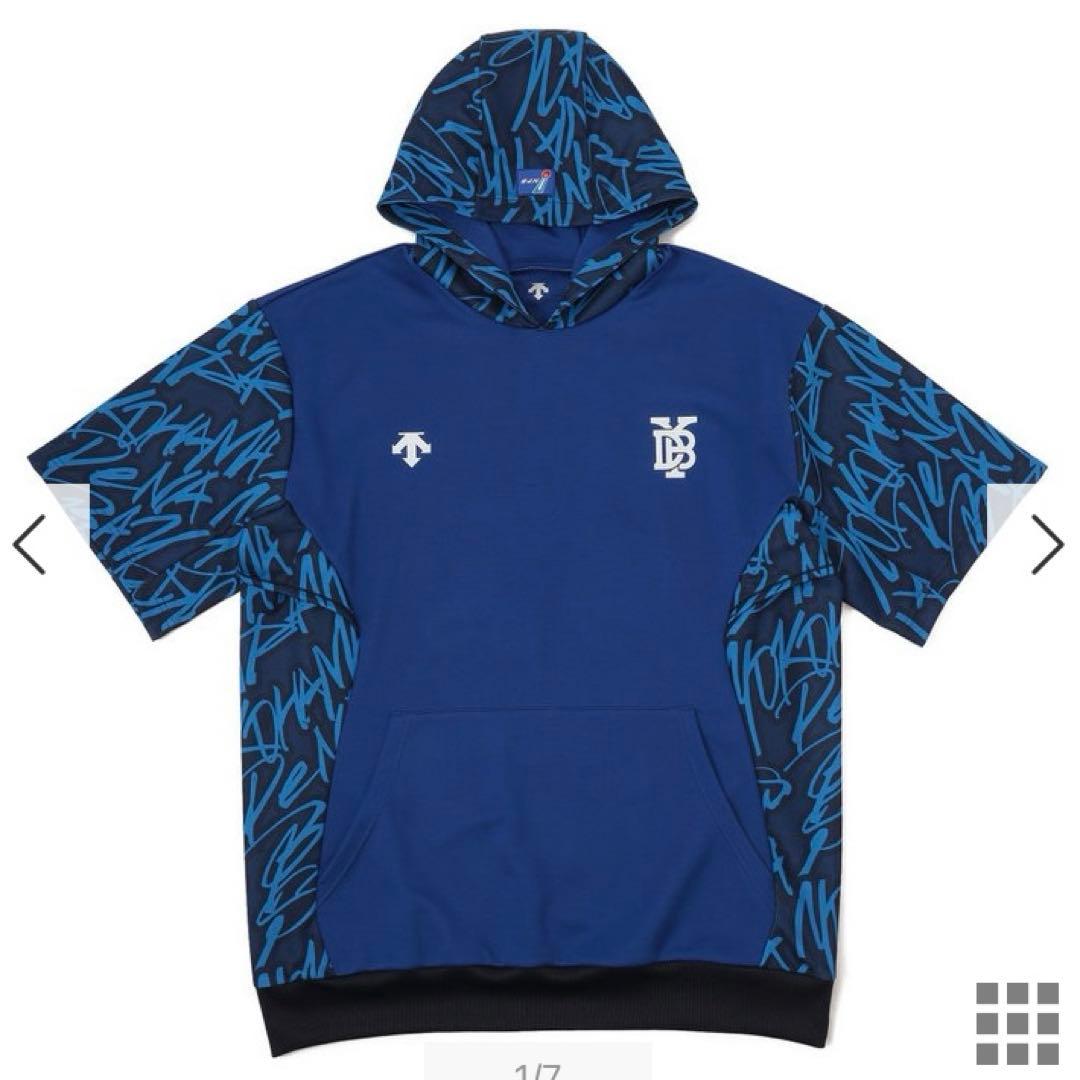This screenshot has height=1080, width=1080.
Task: Show the next product image
Action: point(1047,544)
